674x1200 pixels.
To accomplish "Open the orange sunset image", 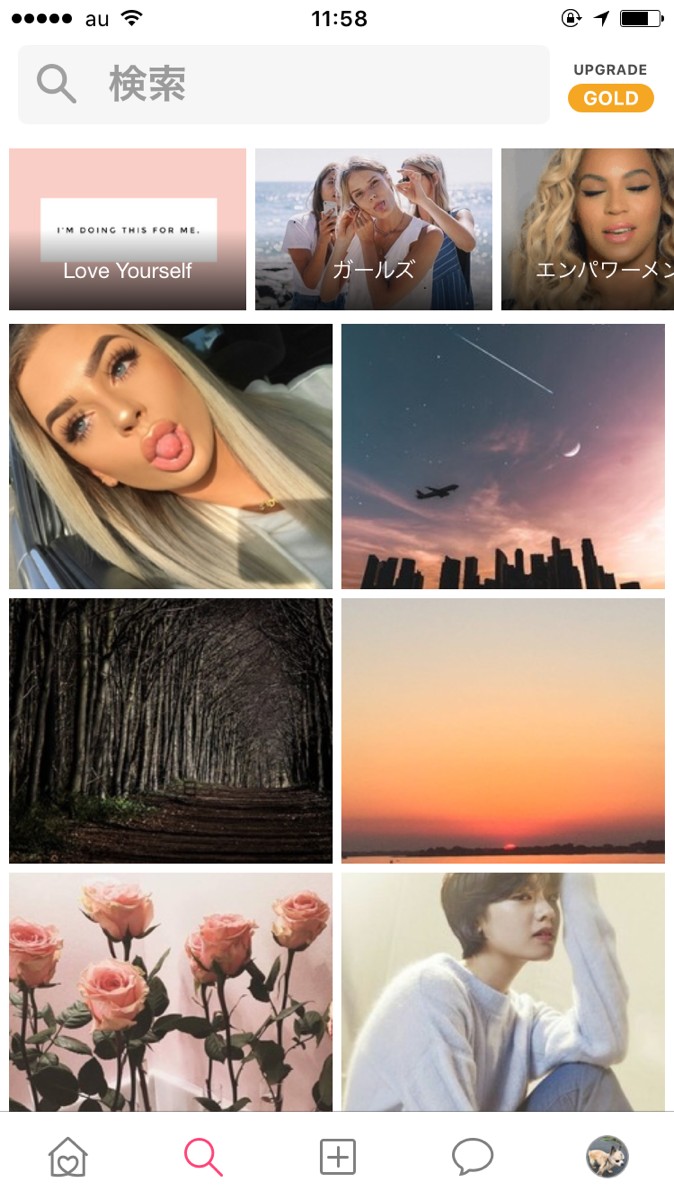I will pyautogui.click(x=503, y=731).
